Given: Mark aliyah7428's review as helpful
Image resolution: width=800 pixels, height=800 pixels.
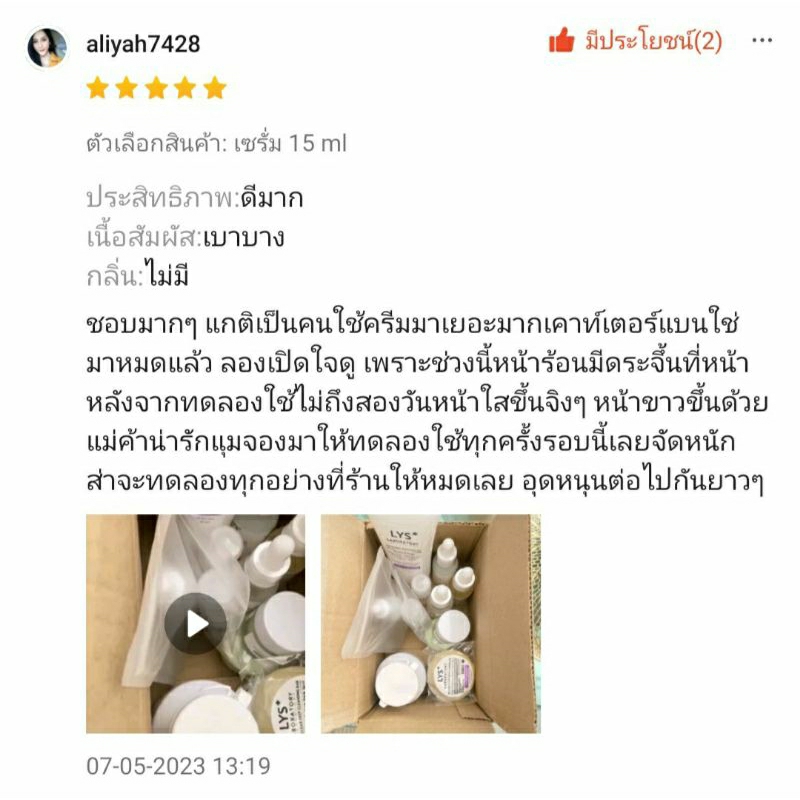Looking at the screenshot, I should (563, 42).
